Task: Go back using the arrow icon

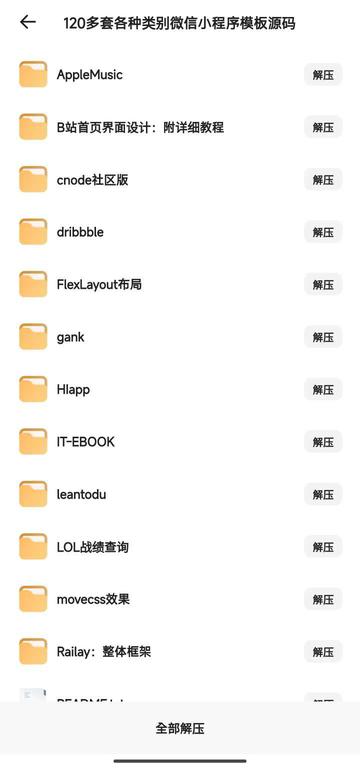Action: pyautogui.click(x=28, y=22)
